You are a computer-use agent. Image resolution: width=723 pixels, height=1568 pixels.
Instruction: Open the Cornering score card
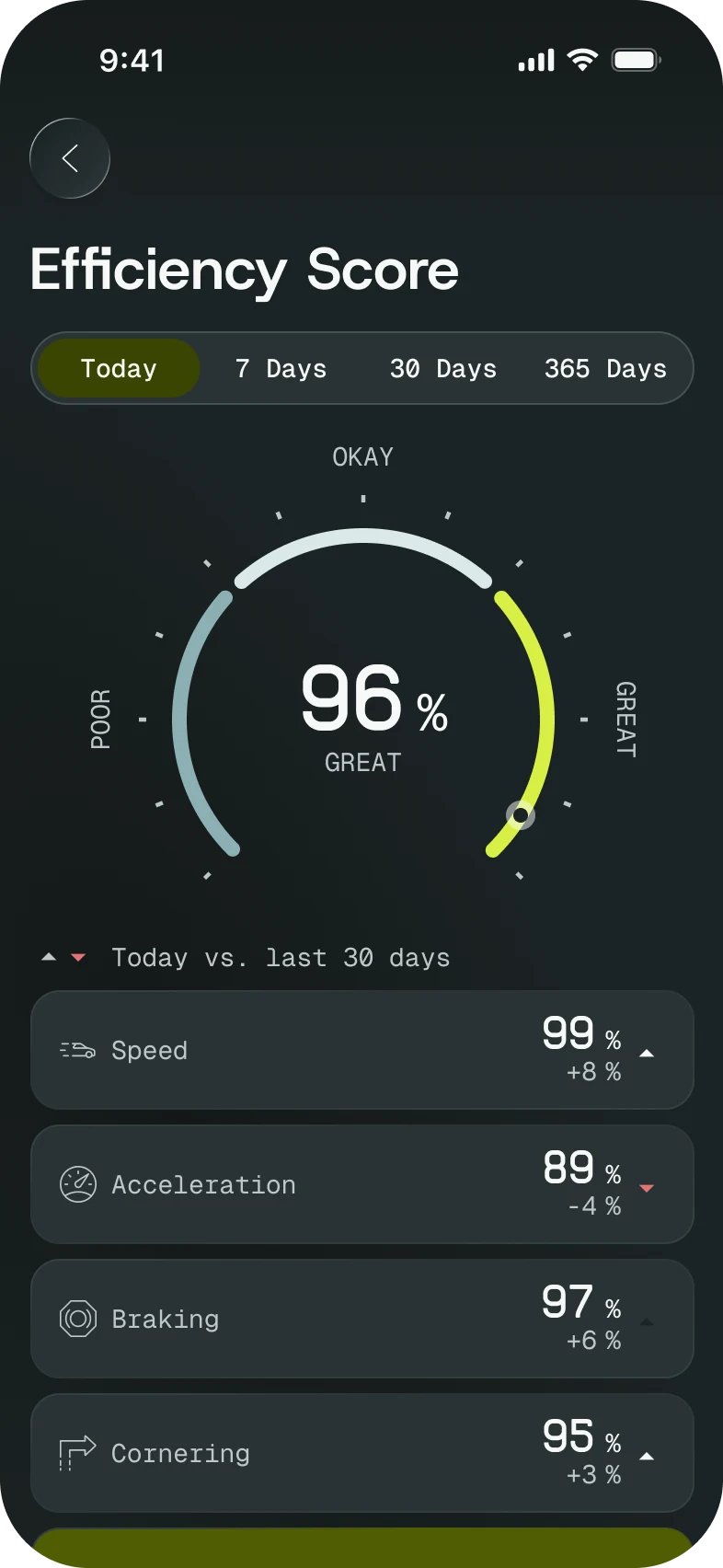pyautogui.click(x=362, y=1453)
